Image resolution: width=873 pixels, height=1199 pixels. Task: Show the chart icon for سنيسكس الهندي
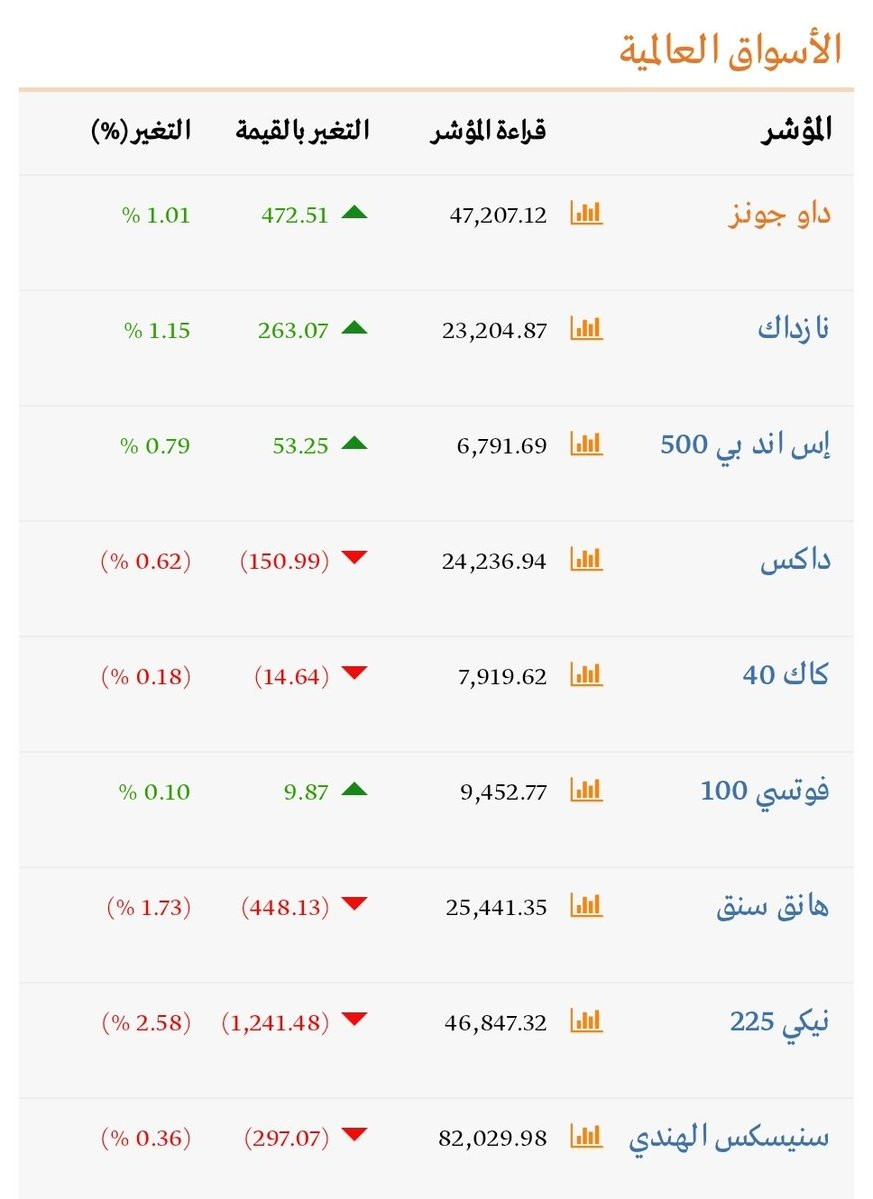pyautogui.click(x=586, y=1137)
